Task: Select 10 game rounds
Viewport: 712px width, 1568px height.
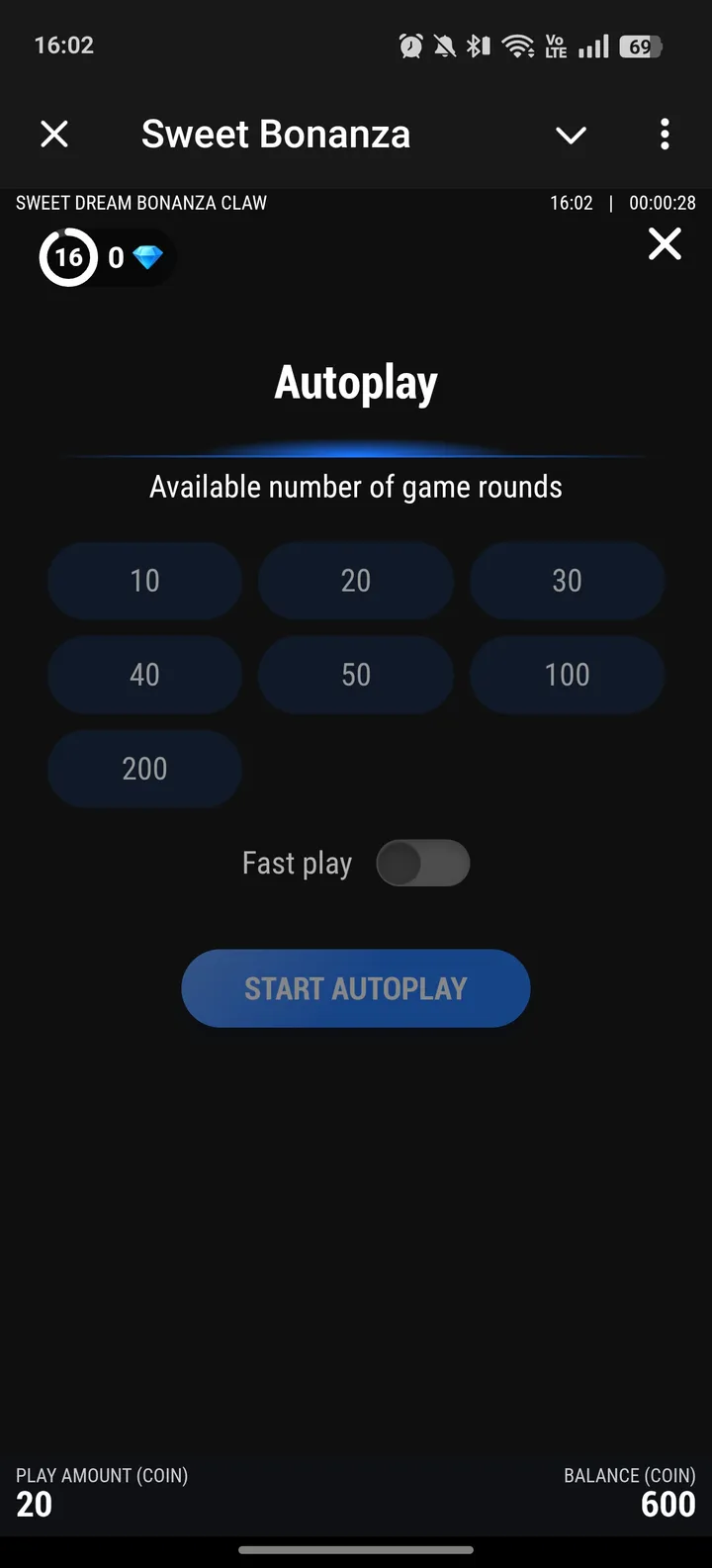Action: click(x=144, y=581)
